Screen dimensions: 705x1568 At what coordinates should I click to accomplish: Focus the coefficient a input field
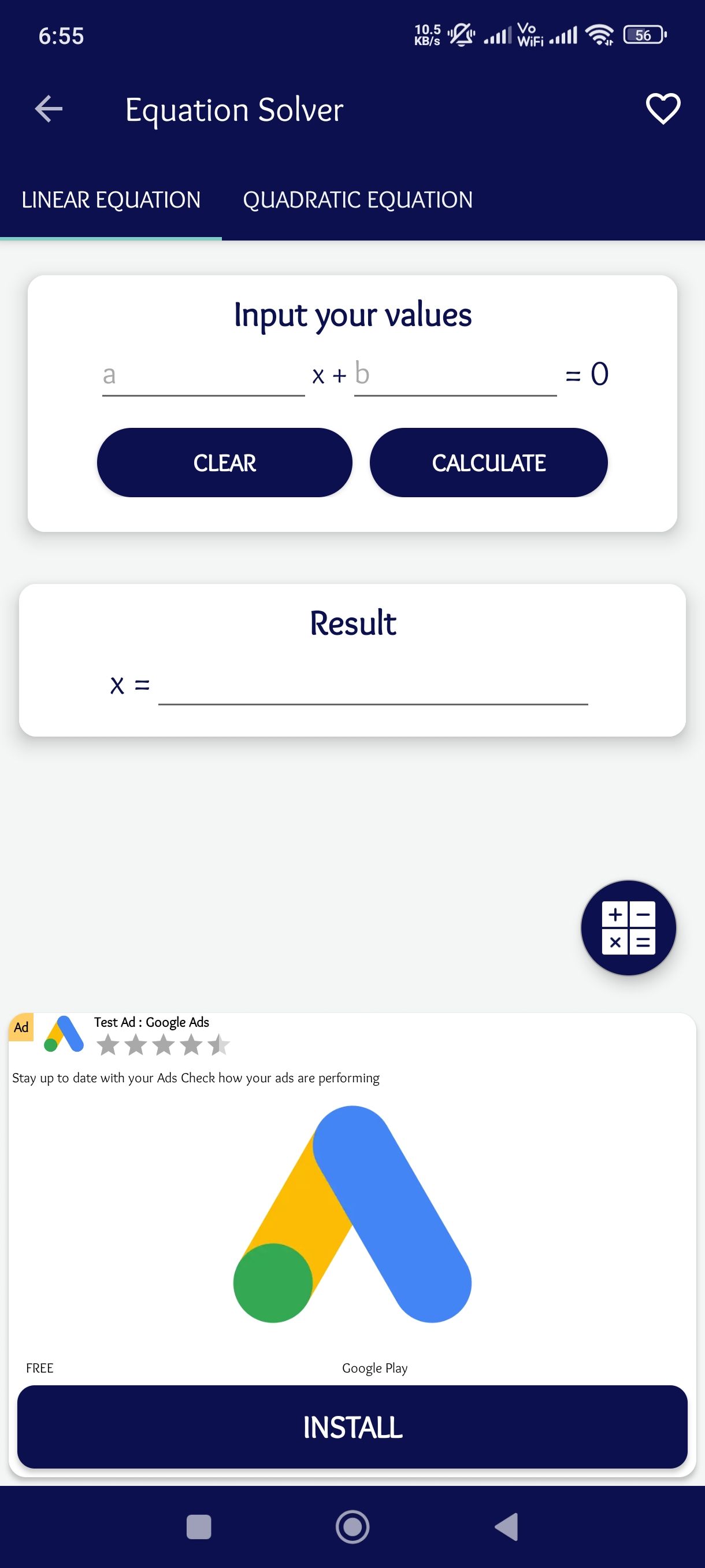click(203, 375)
